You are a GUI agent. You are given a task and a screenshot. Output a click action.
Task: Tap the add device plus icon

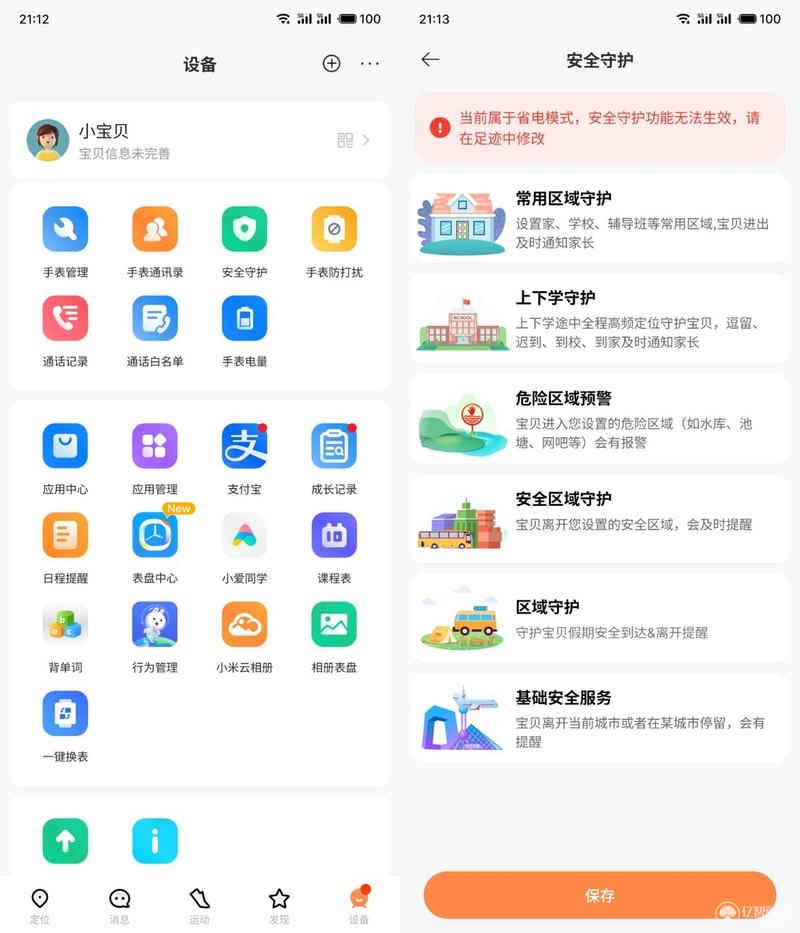point(331,63)
